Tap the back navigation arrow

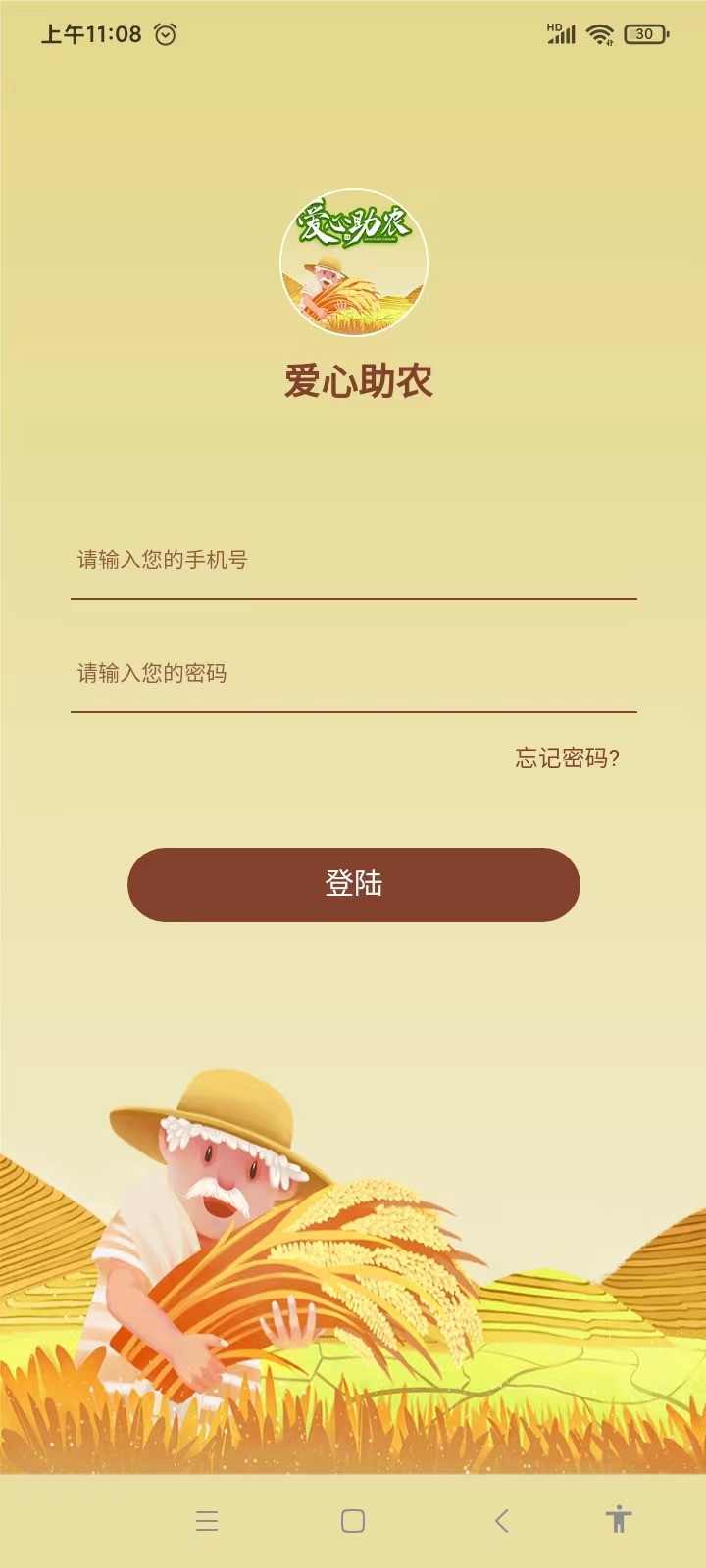(501, 1521)
